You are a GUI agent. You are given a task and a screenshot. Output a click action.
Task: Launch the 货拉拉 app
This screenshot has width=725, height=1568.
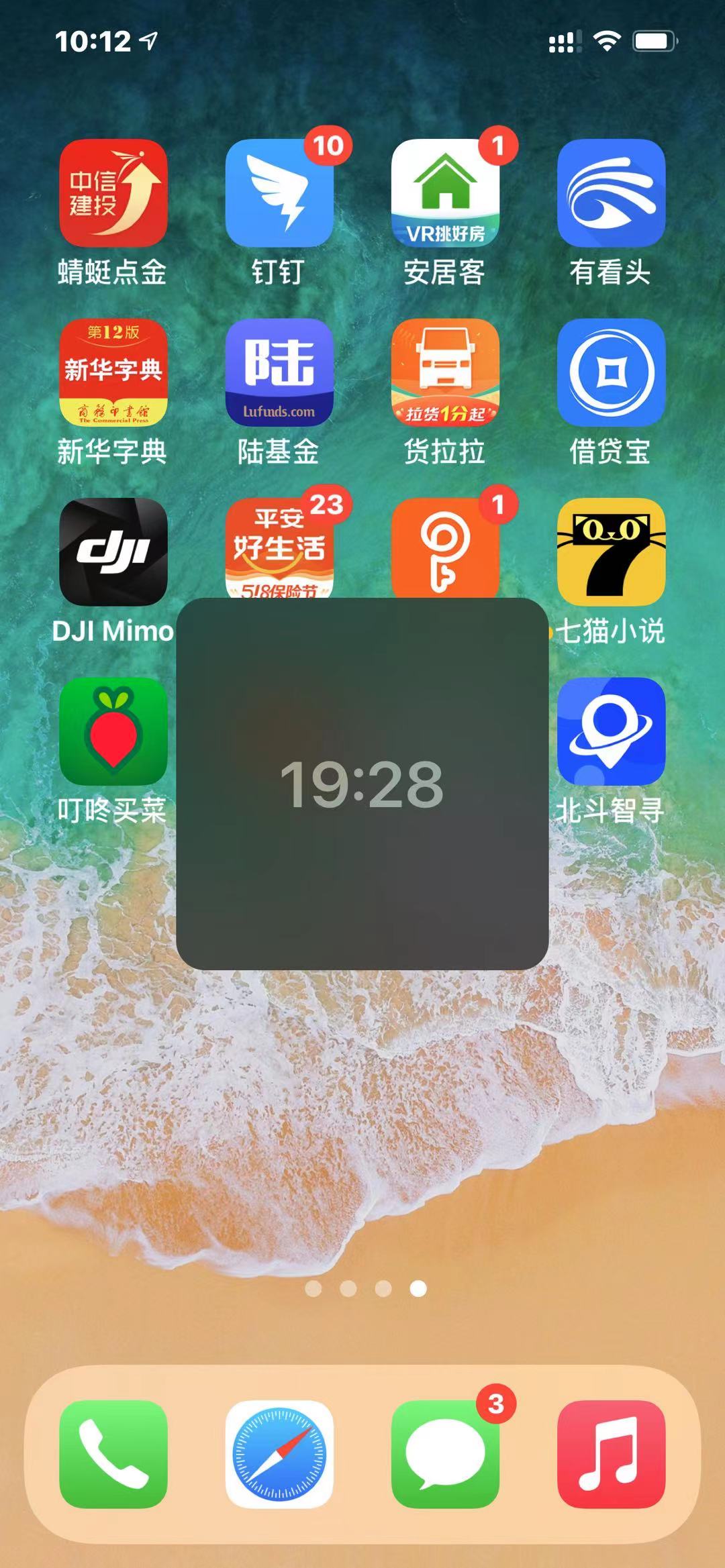(x=445, y=372)
